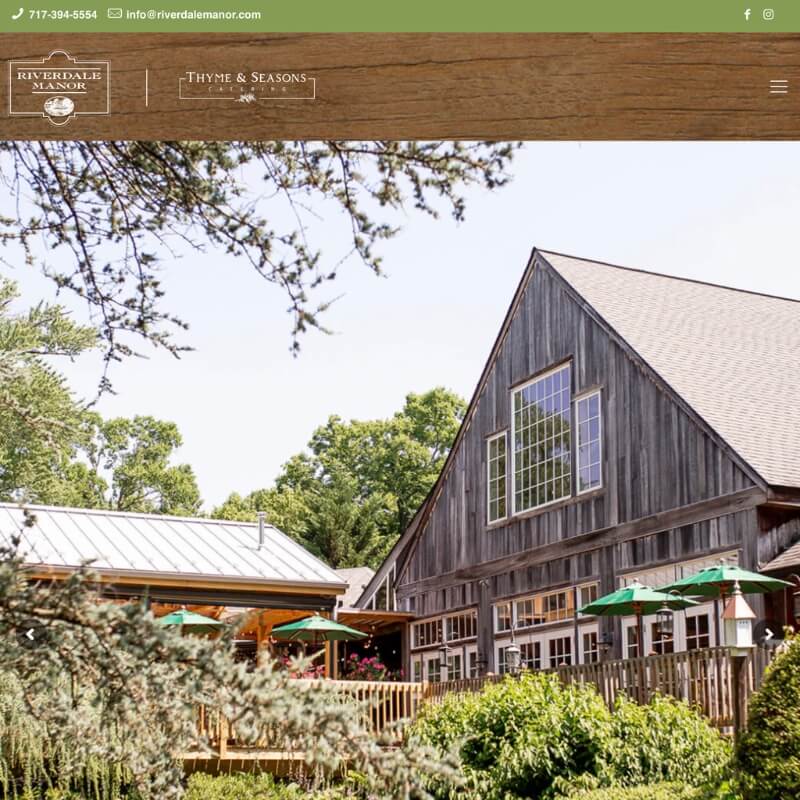Open the Facebook page icon
The image size is (800, 800).
747,15
